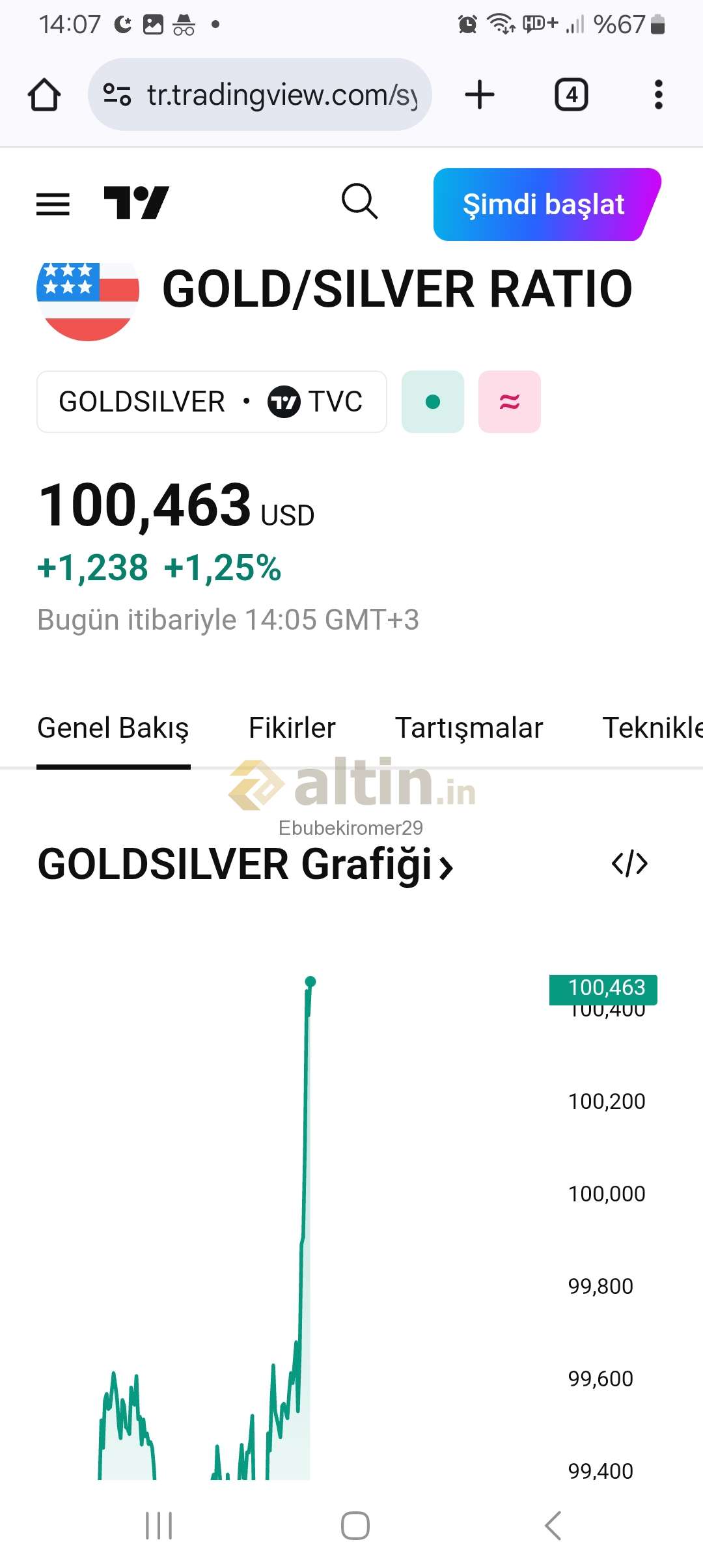
Task: Switch to the Tartışmalar tab
Action: click(x=469, y=728)
